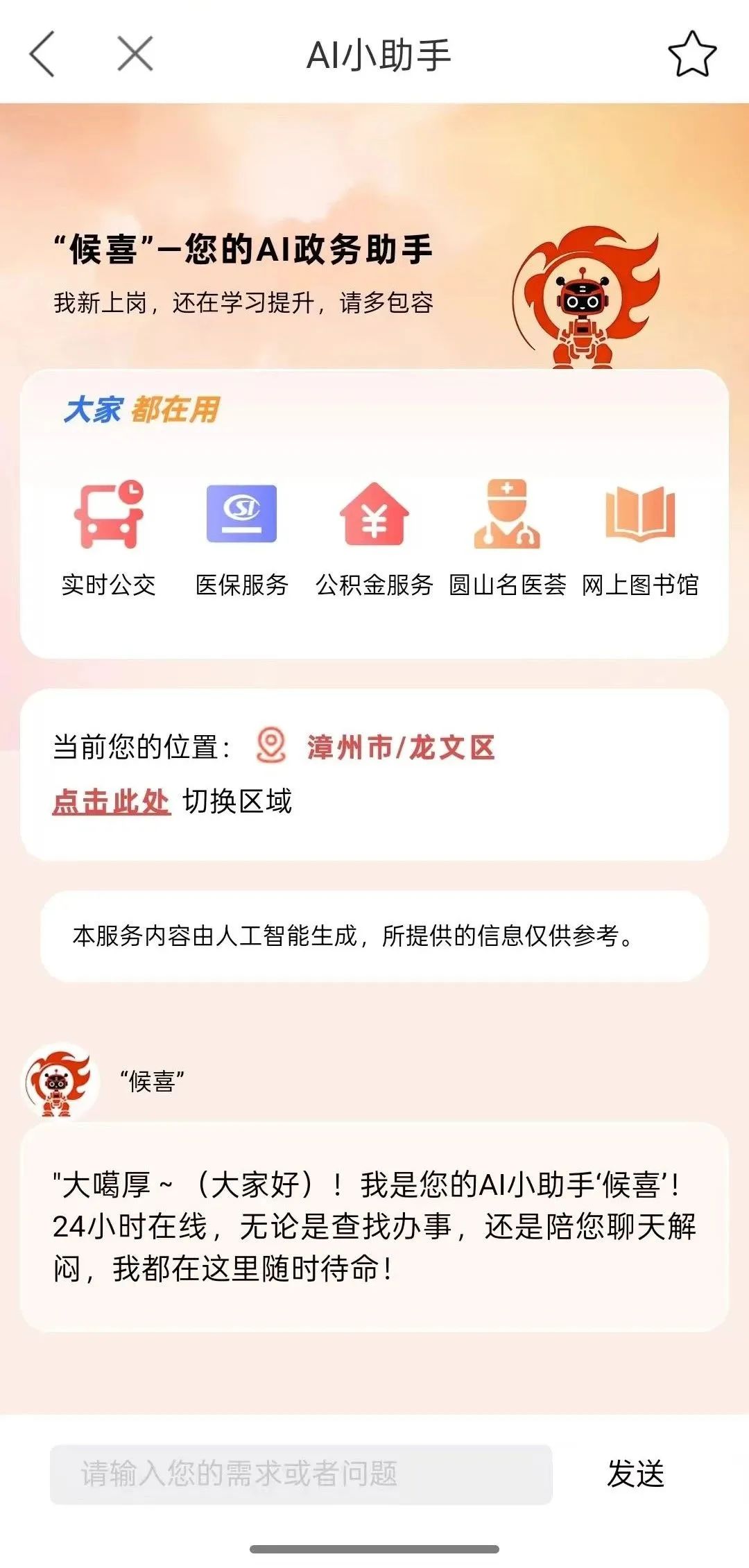This screenshot has width=749, height=1568.
Task: Go back using the top-left arrow
Action: click(x=42, y=54)
